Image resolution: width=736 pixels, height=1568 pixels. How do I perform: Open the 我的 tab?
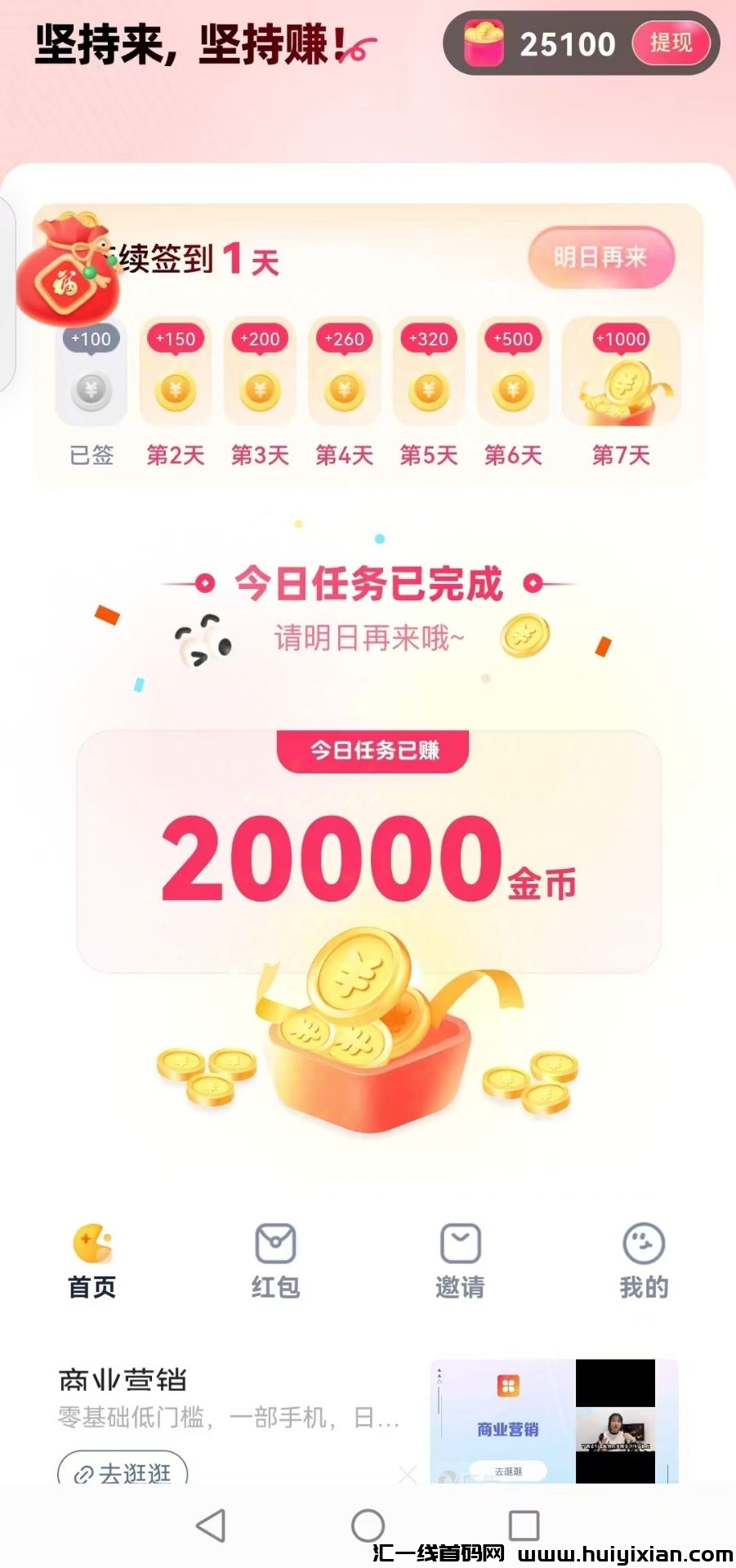[x=644, y=1260]
